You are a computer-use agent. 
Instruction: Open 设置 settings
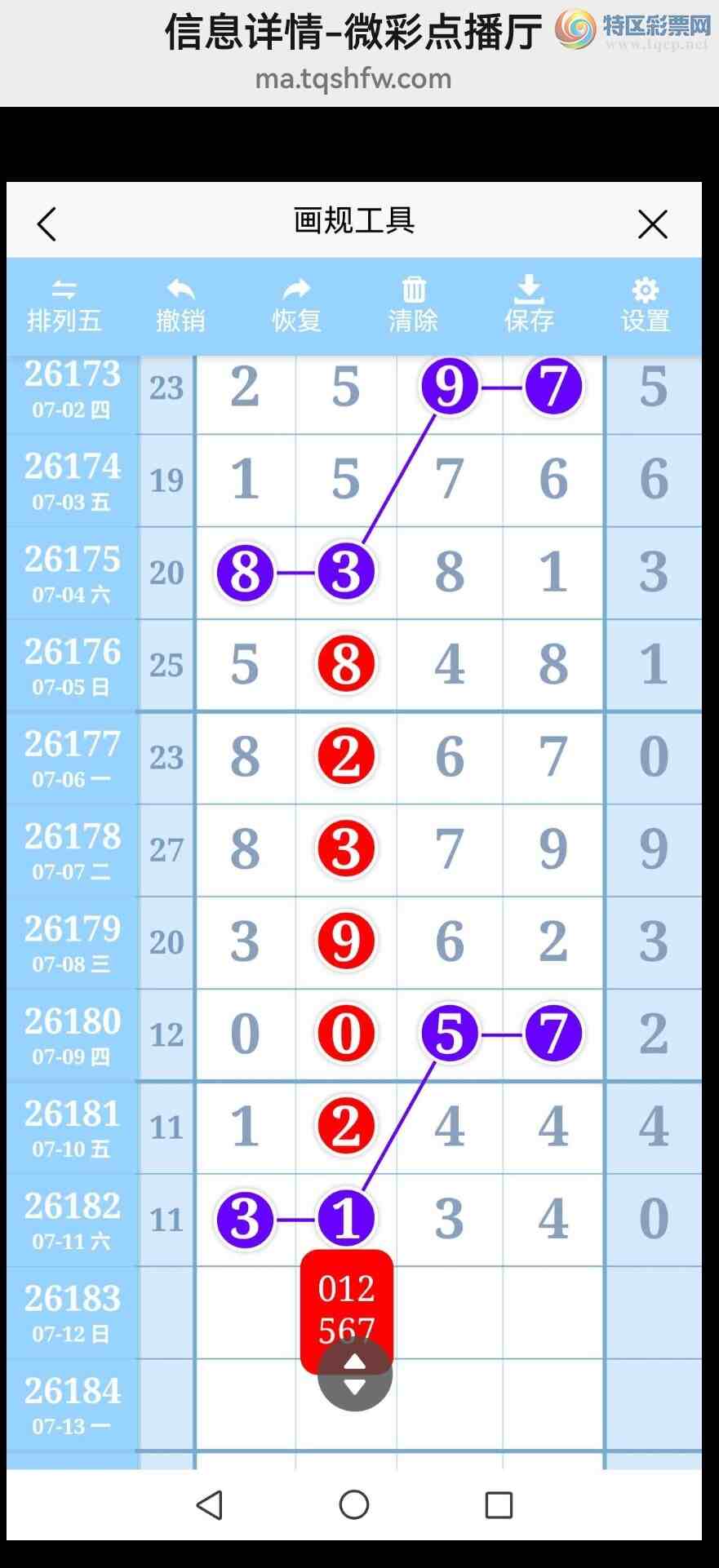646,307
